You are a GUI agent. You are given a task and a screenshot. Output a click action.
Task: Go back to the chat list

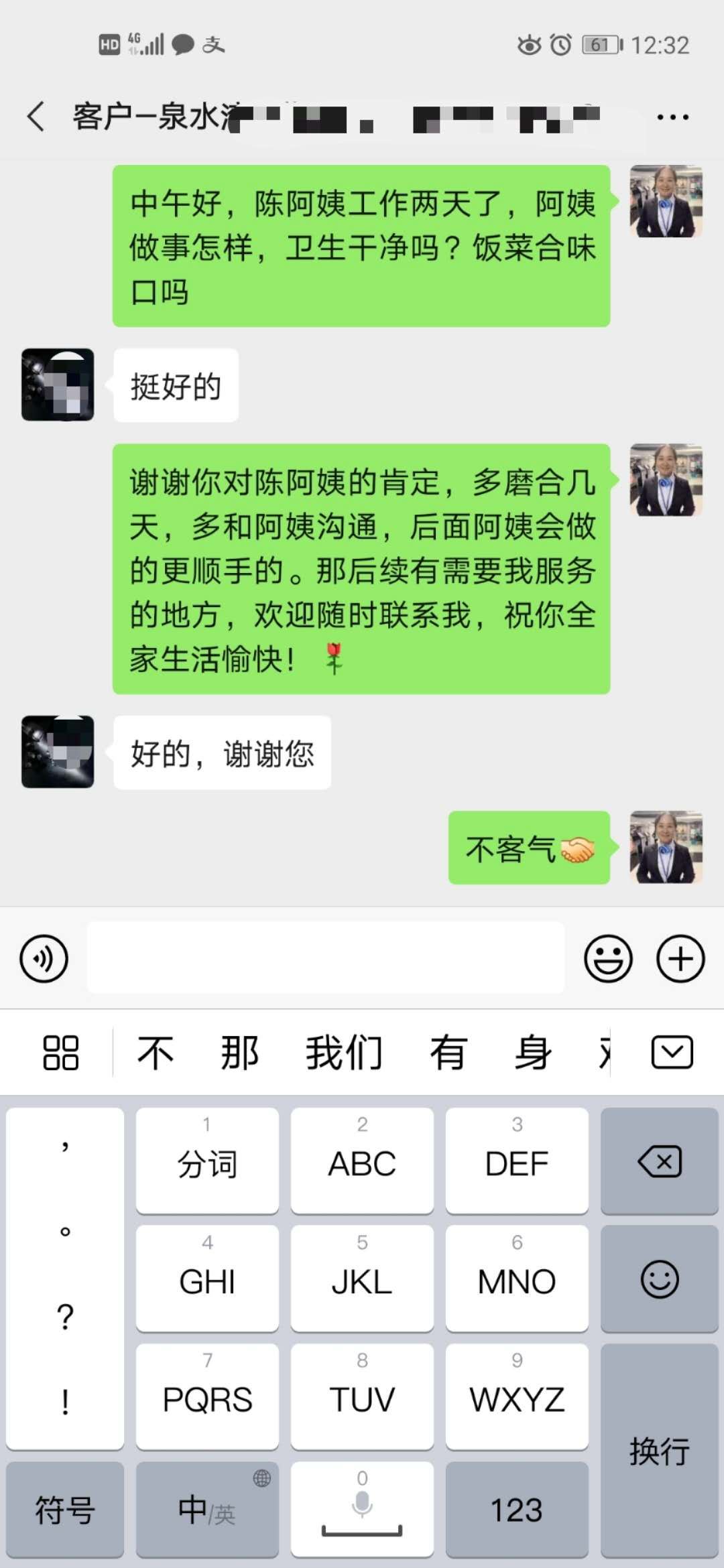tap(36, 117)
